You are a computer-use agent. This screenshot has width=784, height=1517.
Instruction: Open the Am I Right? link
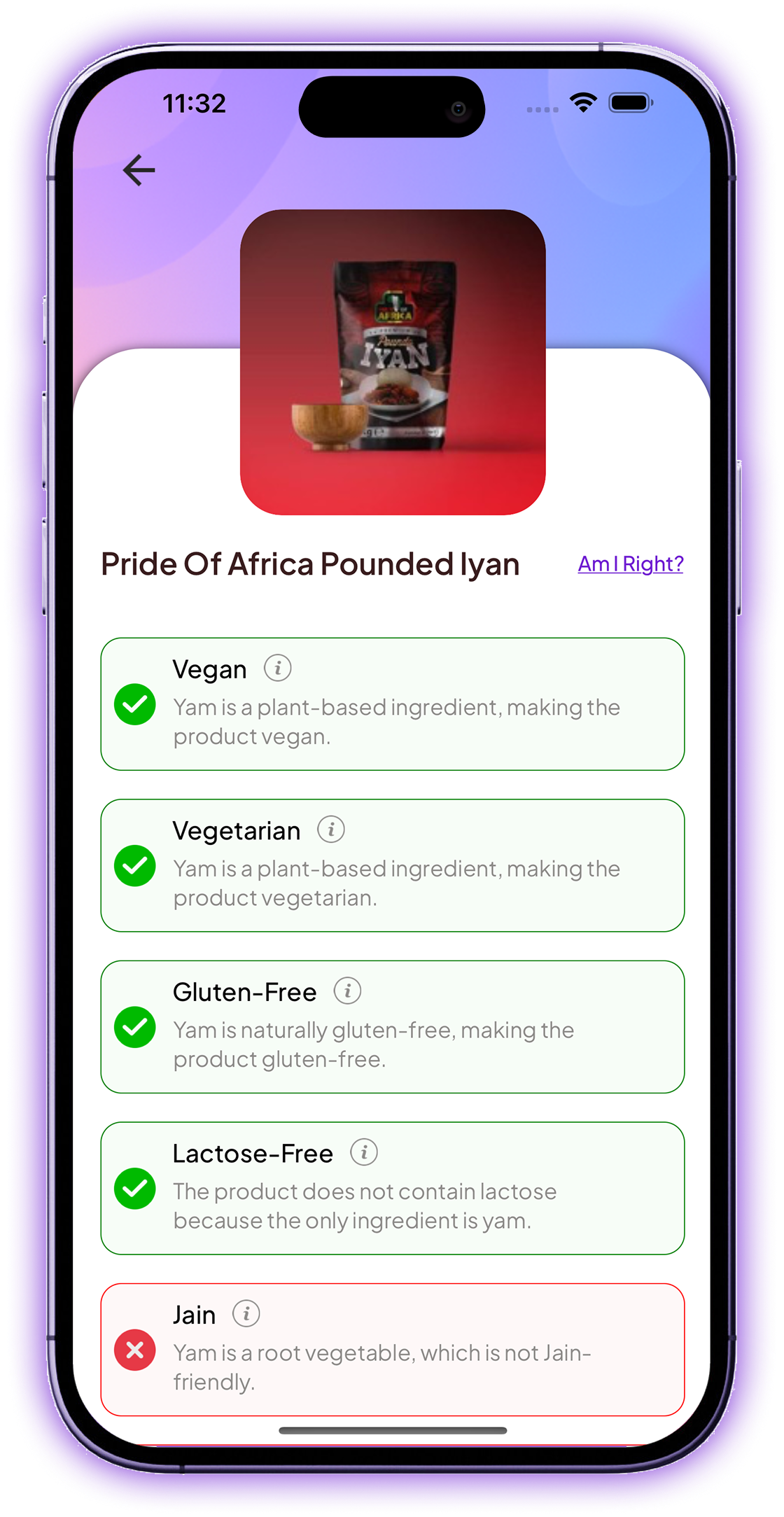[630, 564]
